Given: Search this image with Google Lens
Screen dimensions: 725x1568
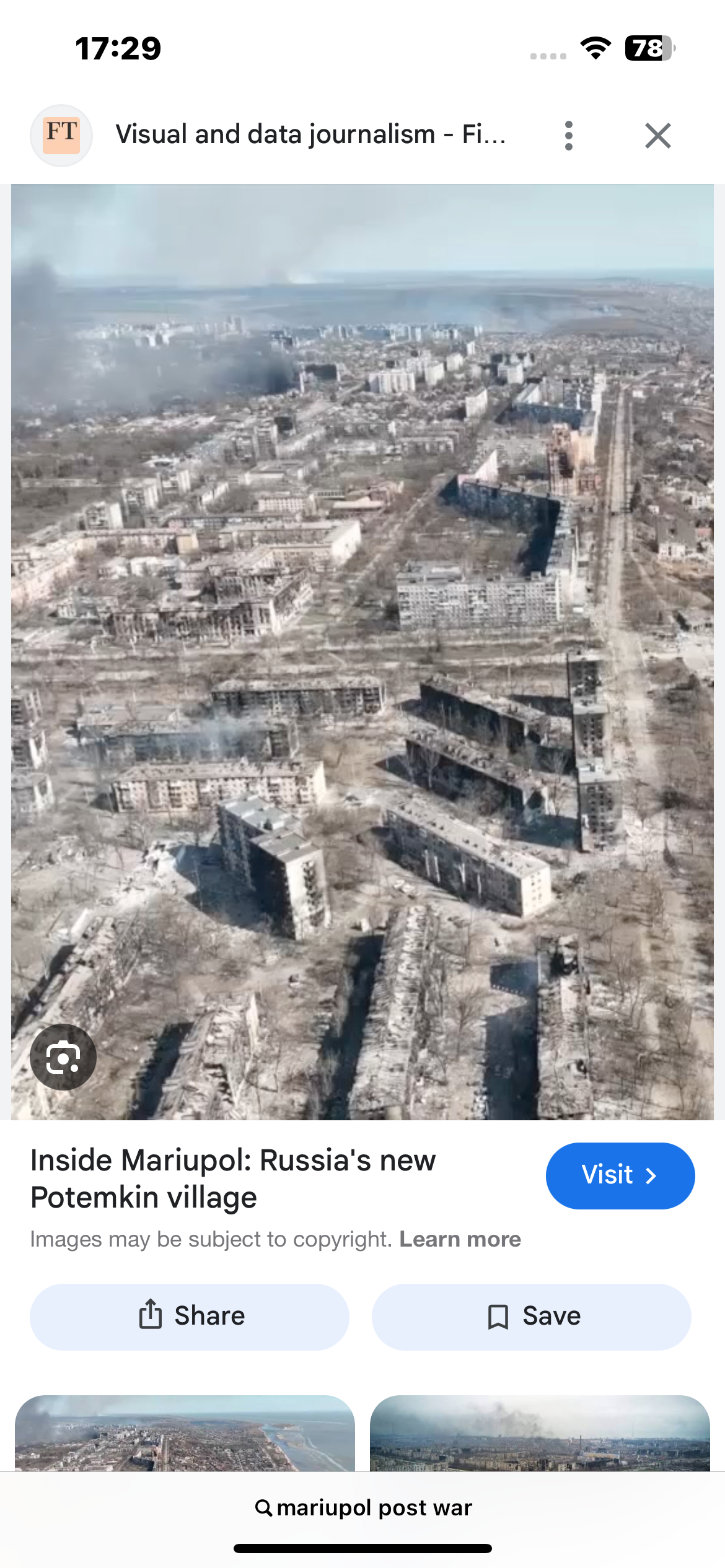Looking at the screenshot, I should (x=63, y=1057).
